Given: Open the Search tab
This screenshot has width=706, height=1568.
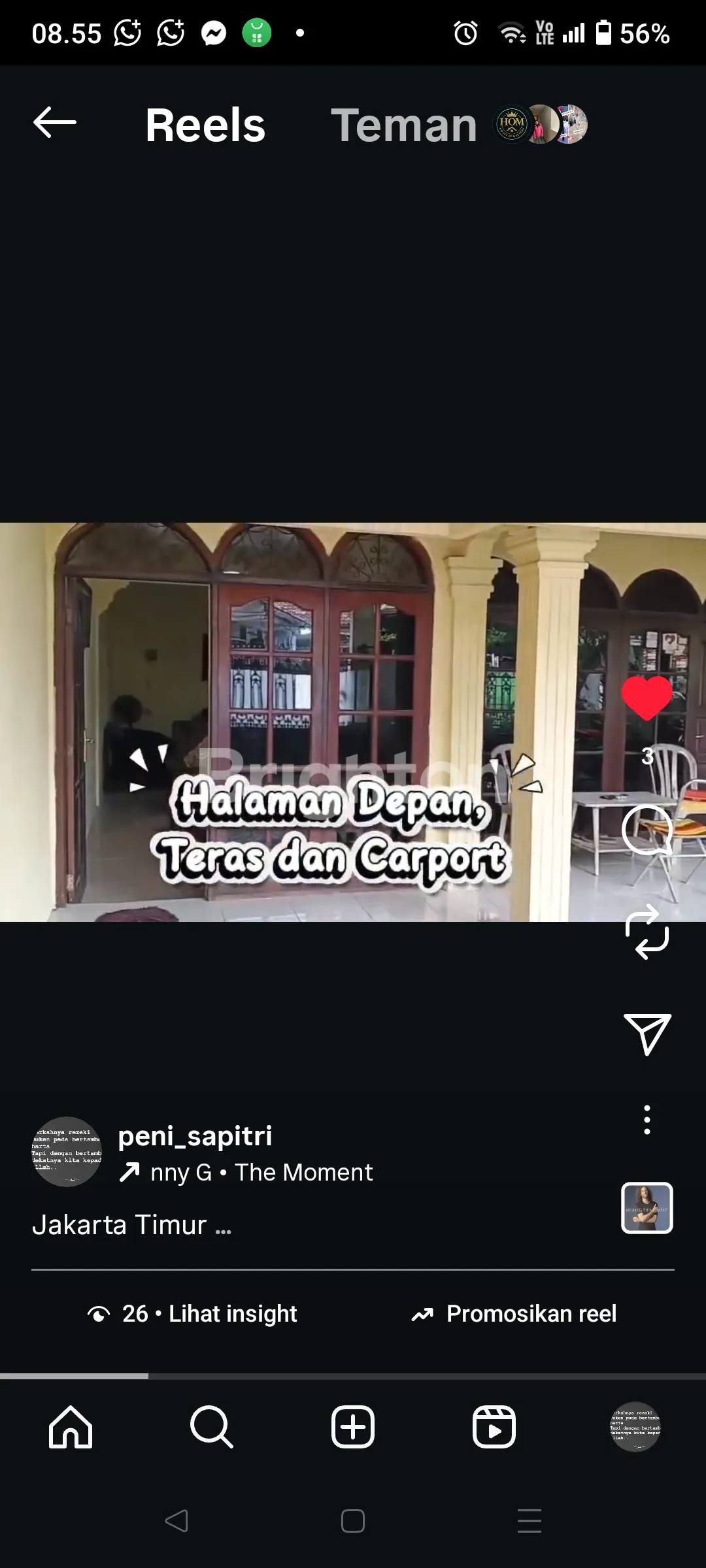Looking at the screenshot, I should [212, 1427].
